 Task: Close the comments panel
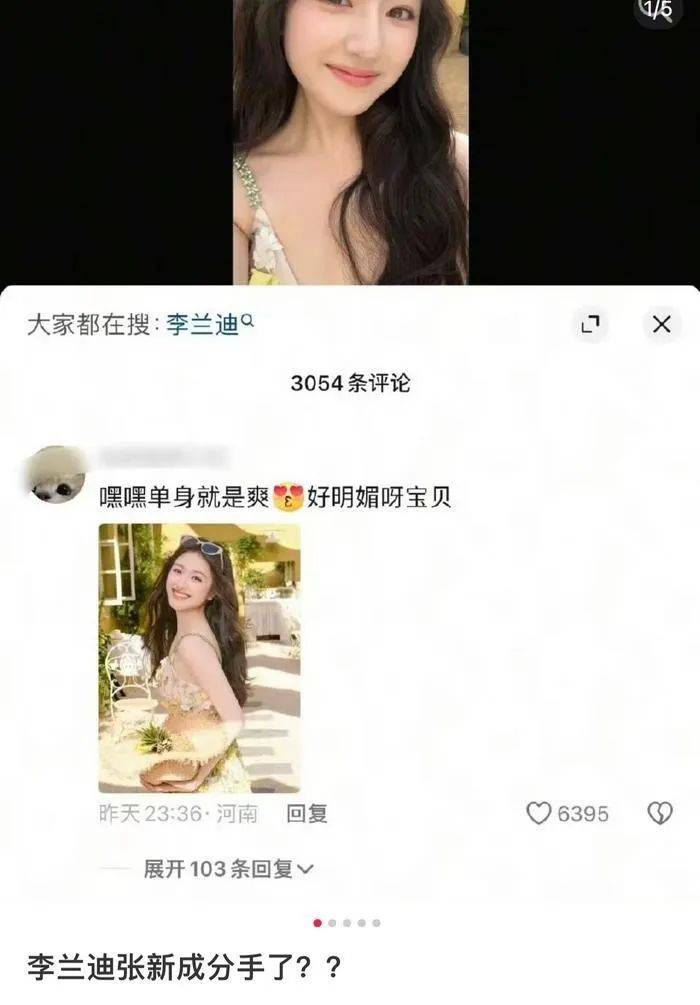tap(661, 324)
